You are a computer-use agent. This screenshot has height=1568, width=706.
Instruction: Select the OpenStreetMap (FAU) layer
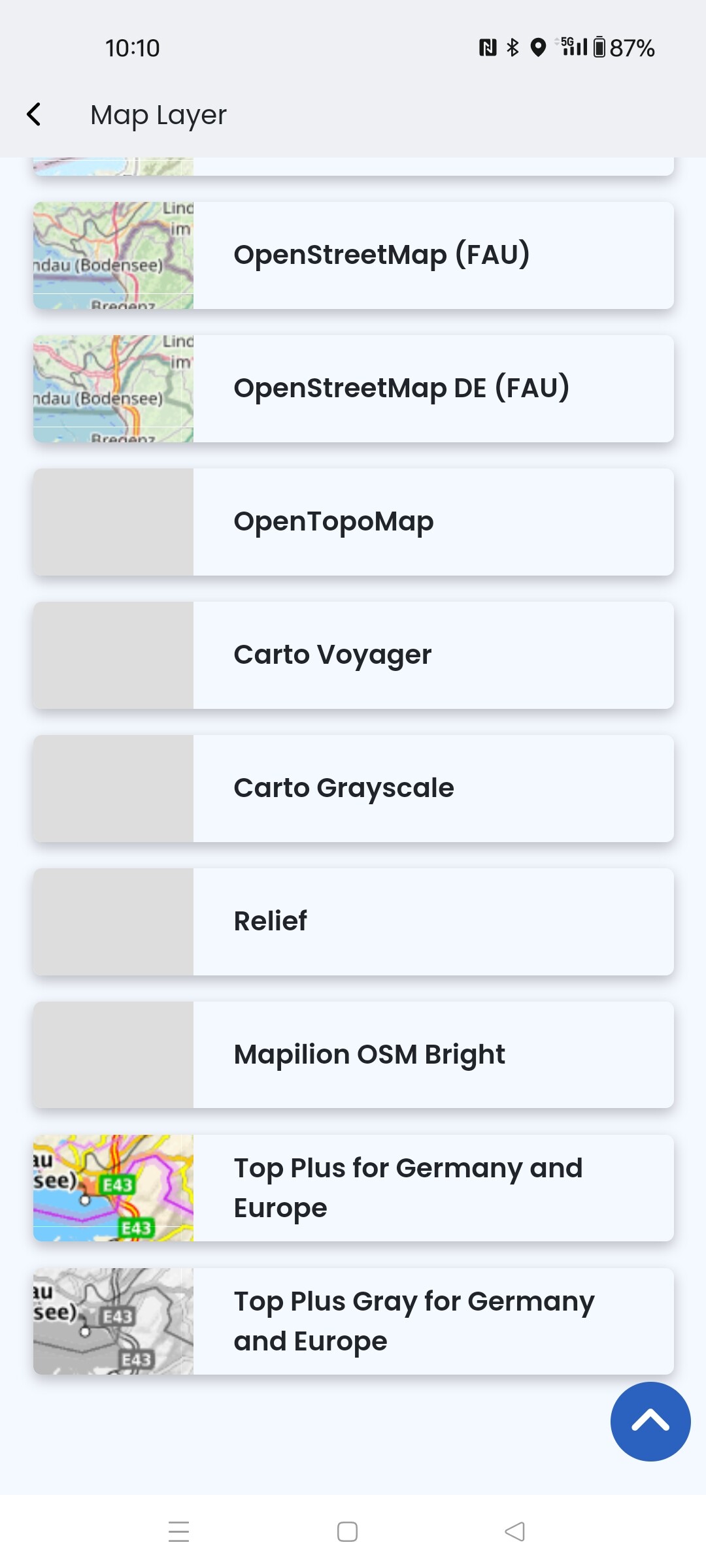click(x=354, y=255)
